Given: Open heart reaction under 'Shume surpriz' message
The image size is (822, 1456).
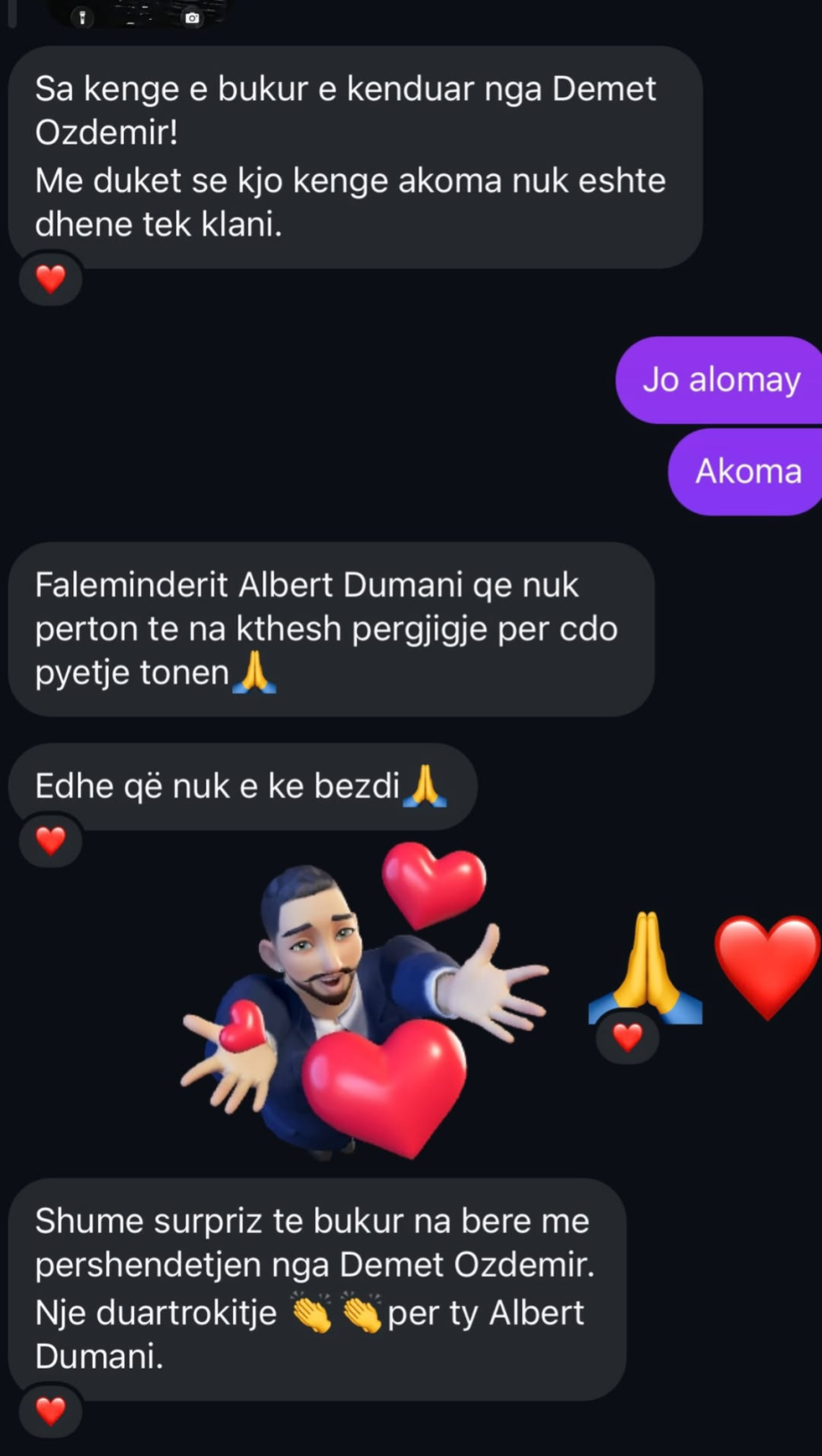Looking at the screenshot, I should (x=51, y=1411).
